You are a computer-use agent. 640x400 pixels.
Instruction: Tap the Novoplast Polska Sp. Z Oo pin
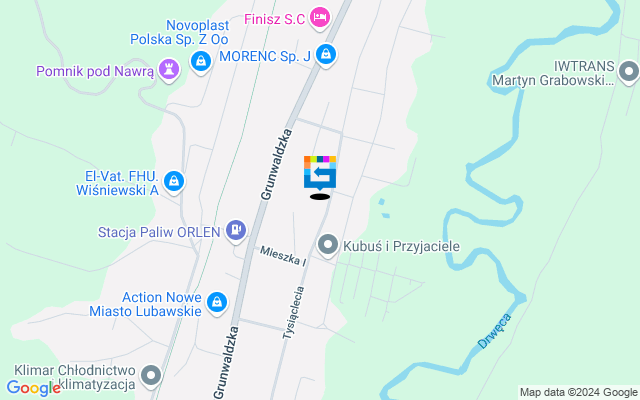point(201,62)
